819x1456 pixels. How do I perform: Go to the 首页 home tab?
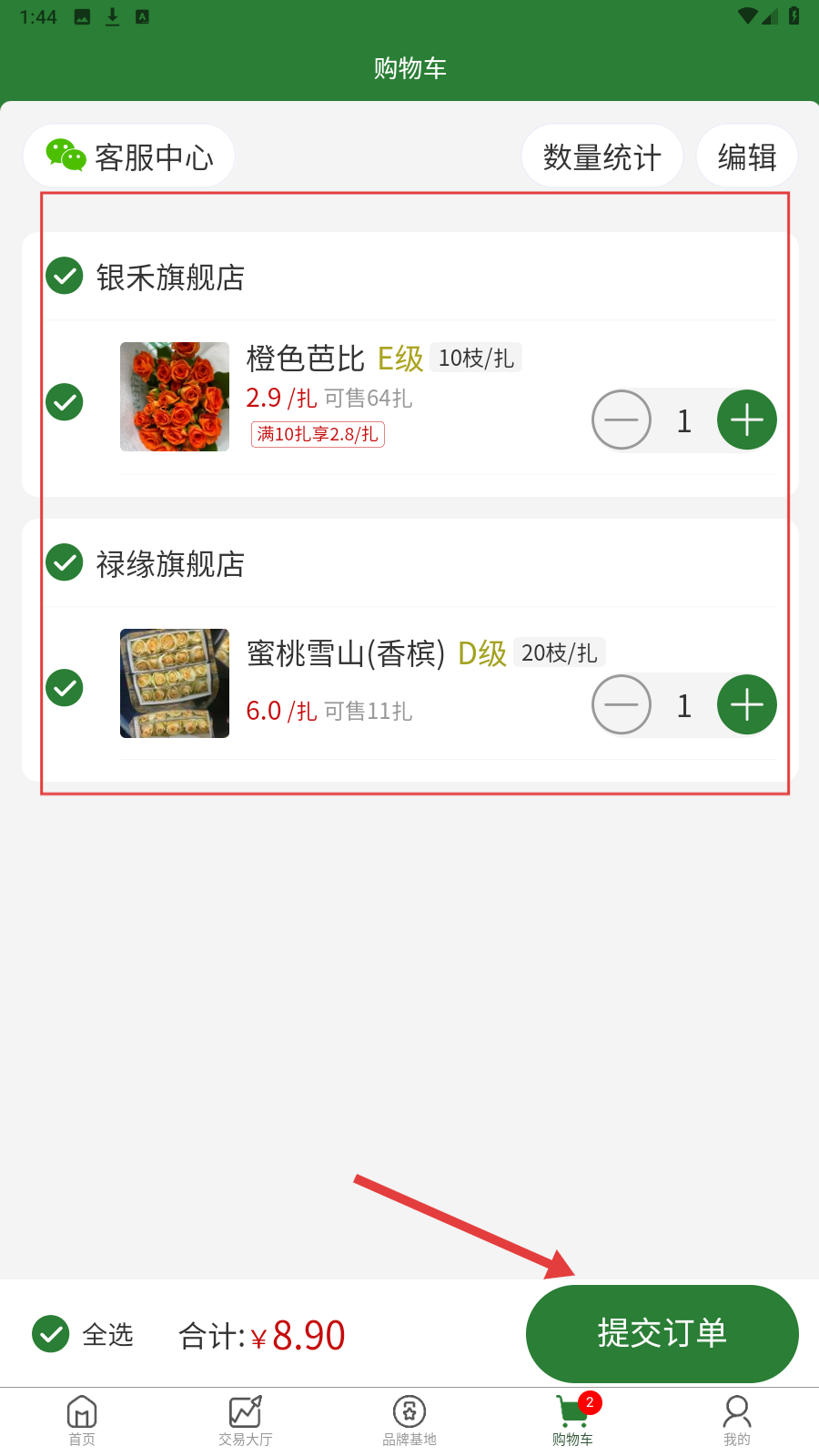click(82, 1420)
